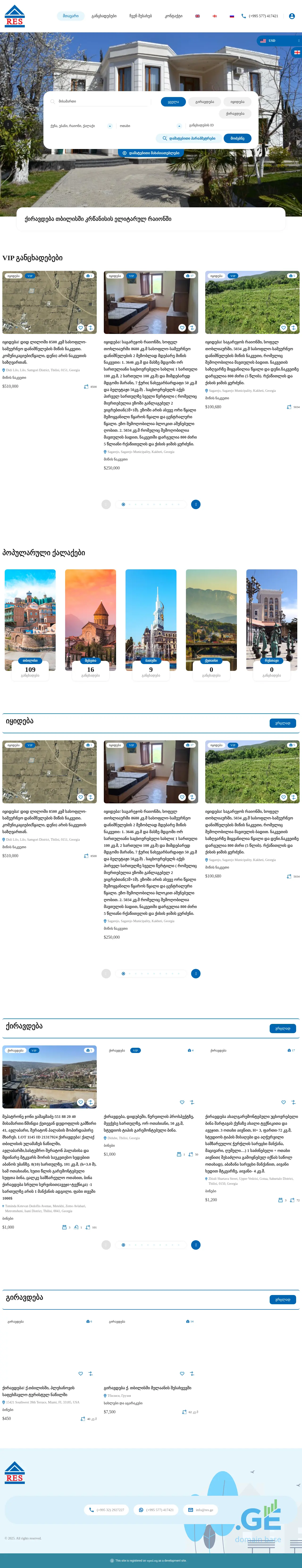Show all listings in the ქირავდება section

282,1028
